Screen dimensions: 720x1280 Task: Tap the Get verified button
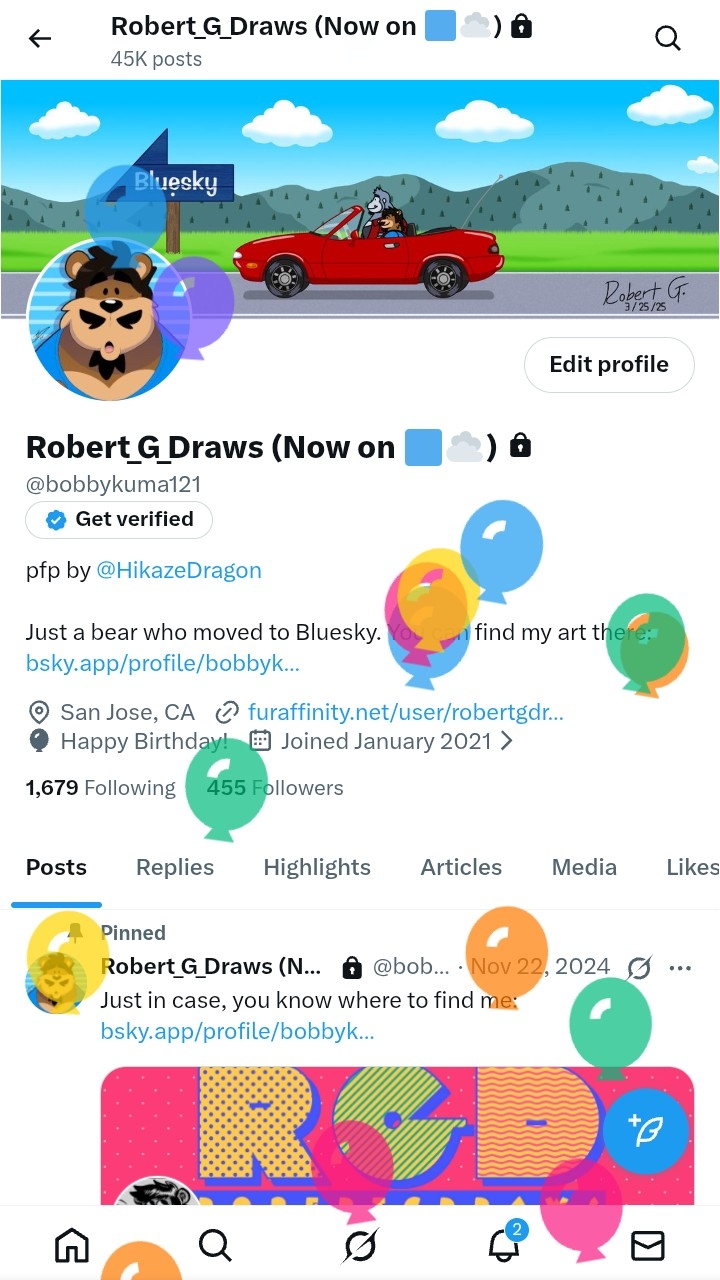pyautogui.click(x=119, y=519)
